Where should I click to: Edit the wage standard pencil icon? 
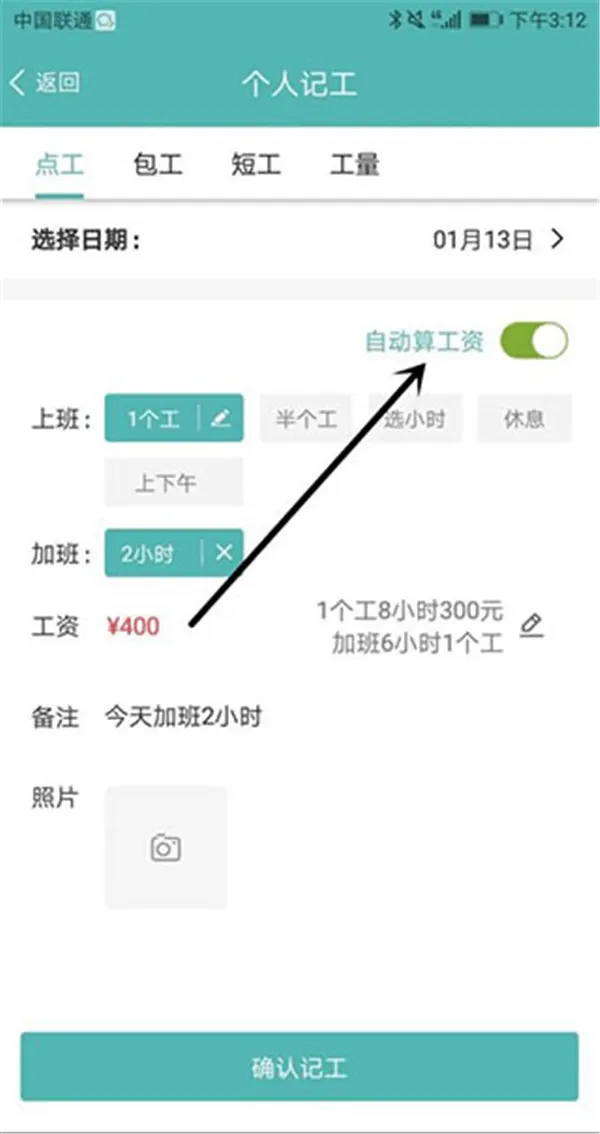click(532, 626)
